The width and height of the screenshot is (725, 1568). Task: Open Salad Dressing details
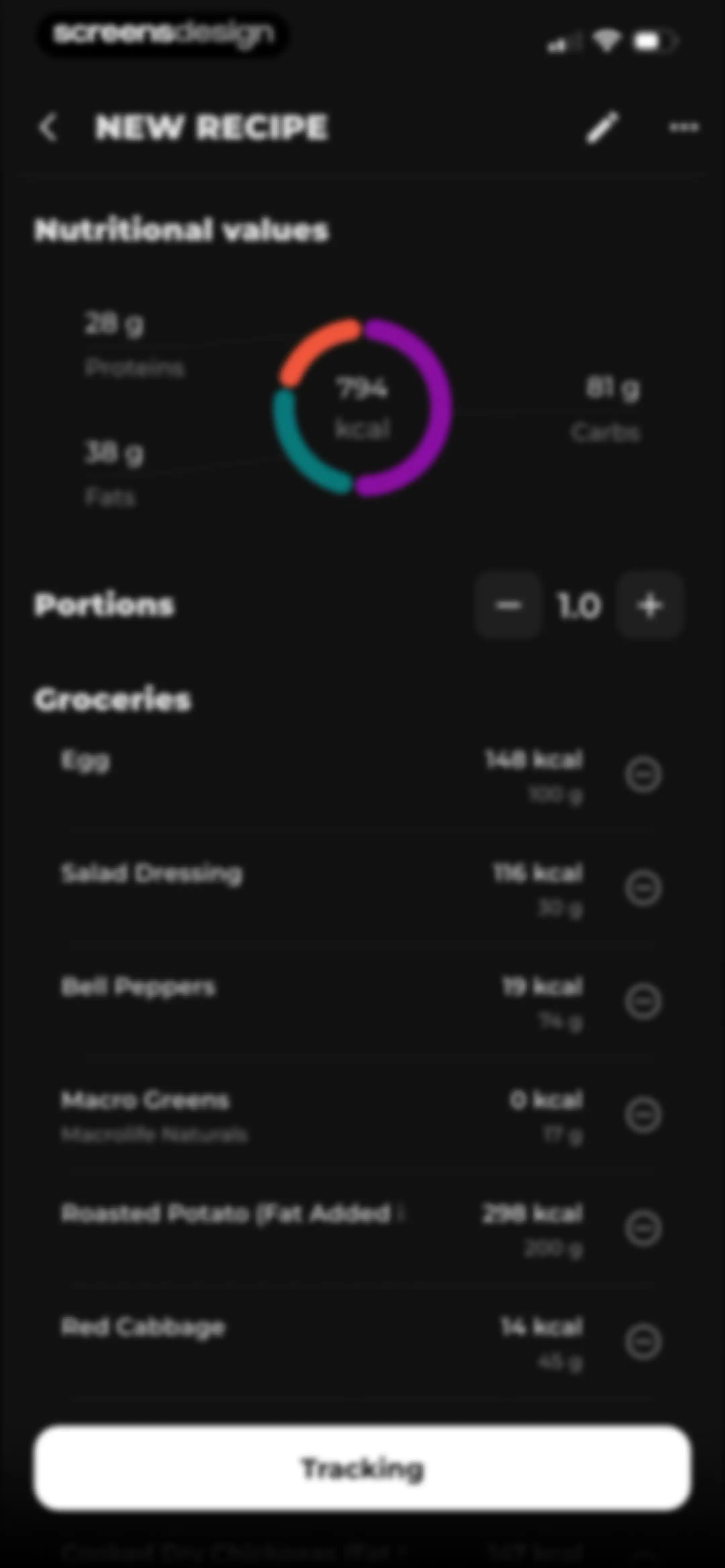pos(323,888)
